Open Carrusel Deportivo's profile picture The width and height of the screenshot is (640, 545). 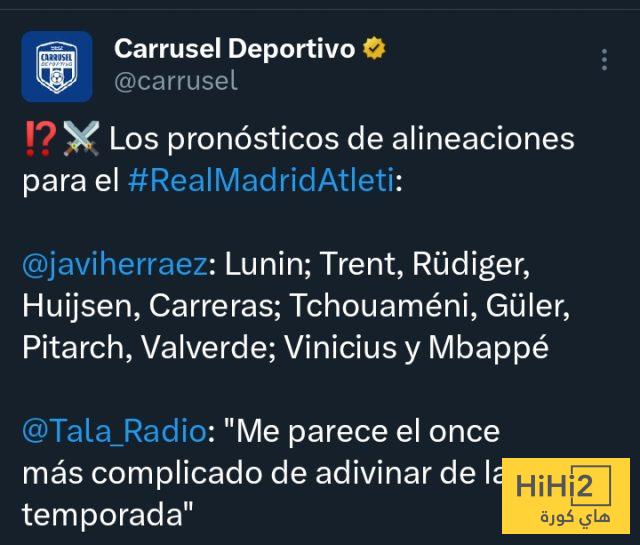click(57, 66)
